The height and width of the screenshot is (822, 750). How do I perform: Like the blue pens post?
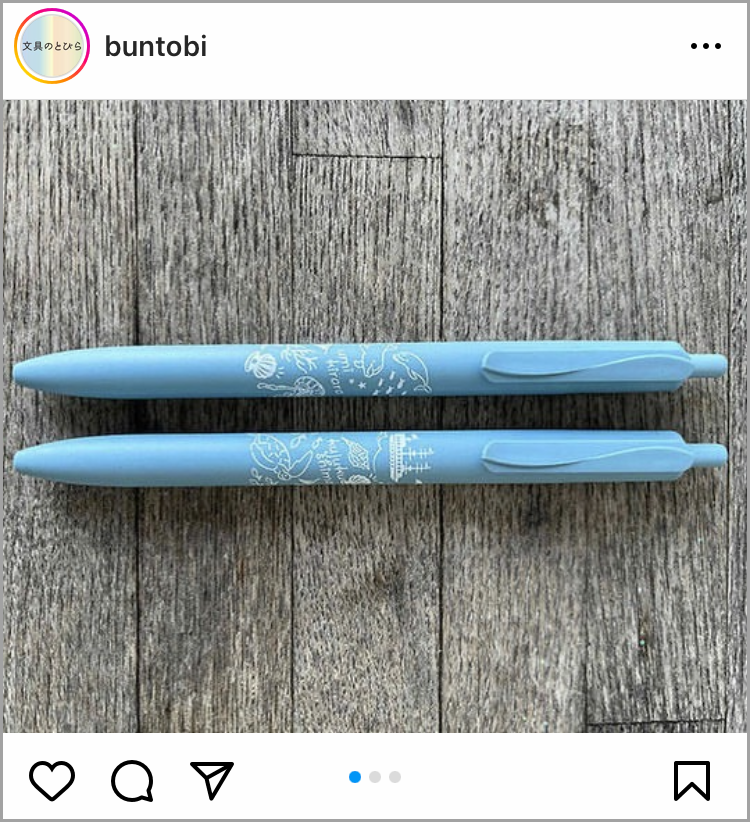52,780
